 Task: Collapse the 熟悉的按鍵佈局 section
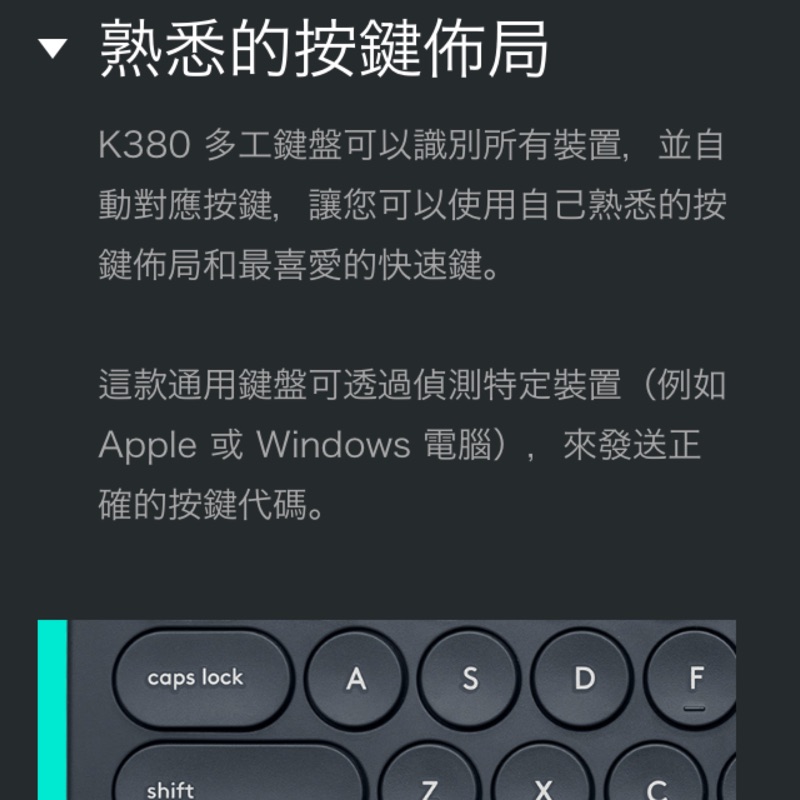(x=53, y=48)
